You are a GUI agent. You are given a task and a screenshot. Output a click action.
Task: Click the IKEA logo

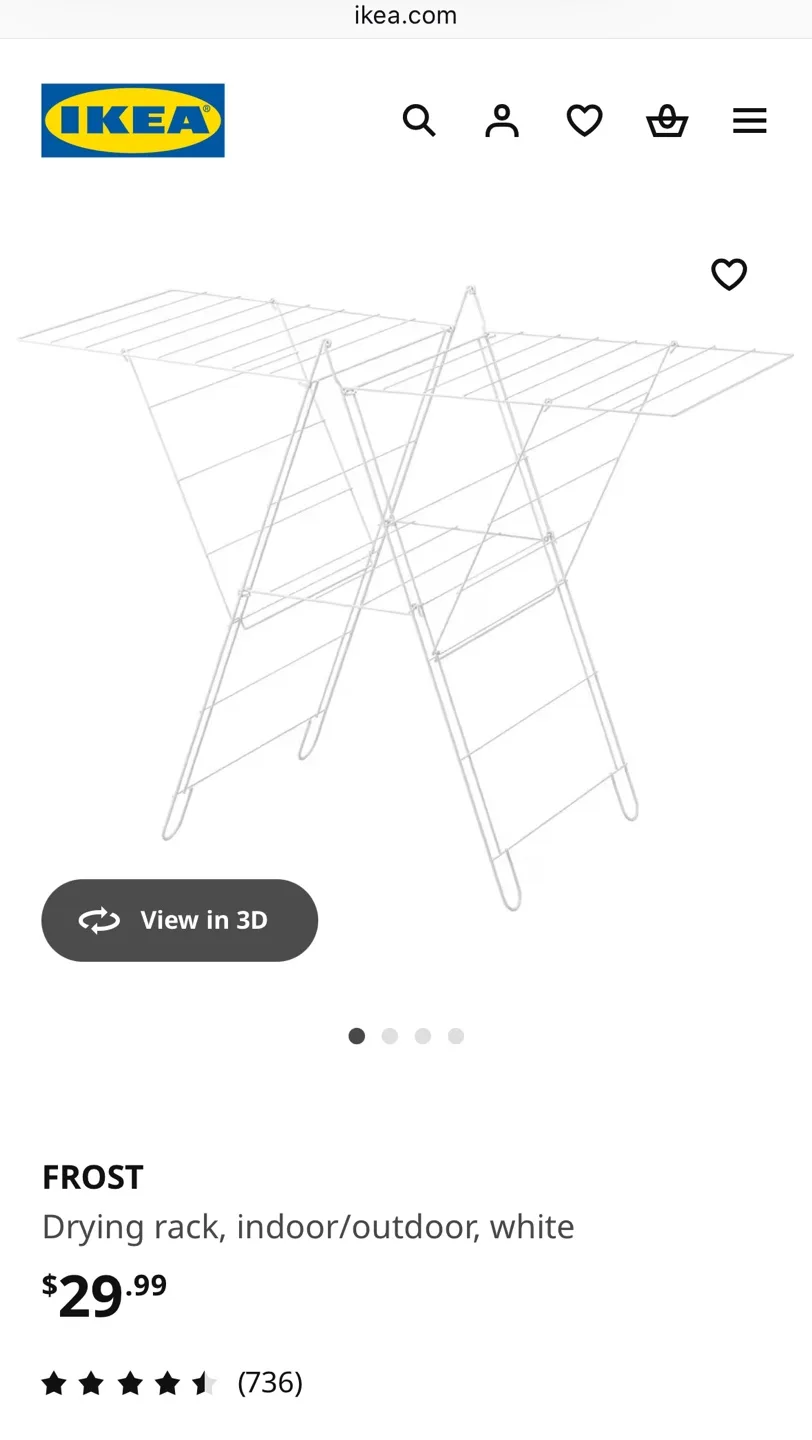click(132, 119)
